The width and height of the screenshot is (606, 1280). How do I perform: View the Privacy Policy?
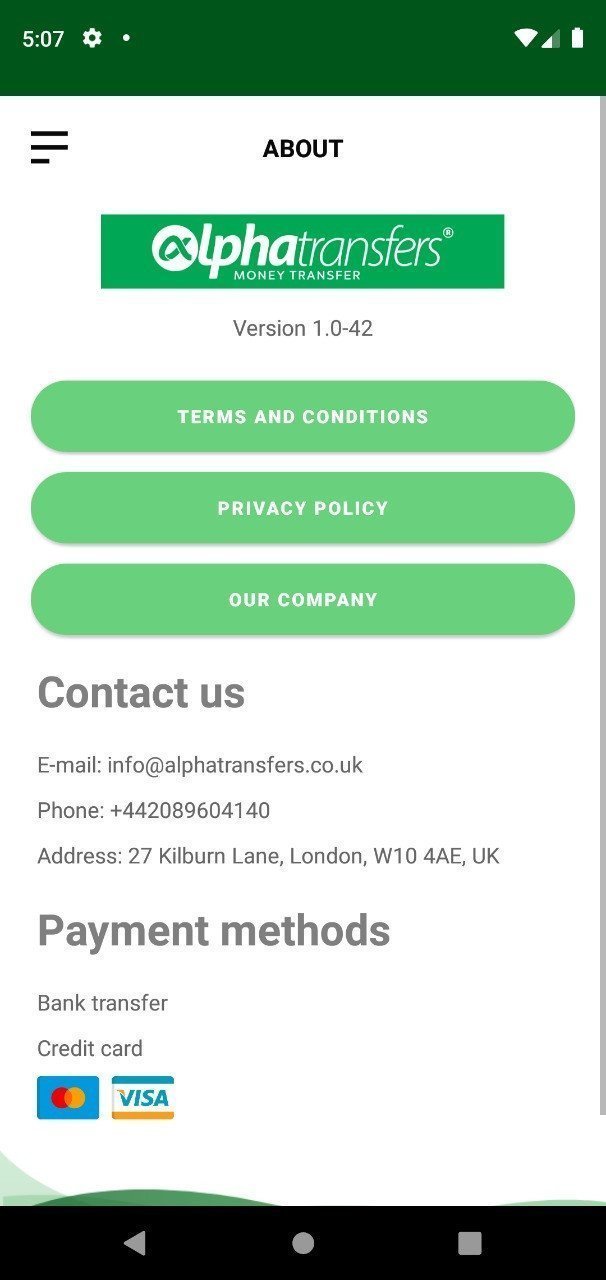(x=303, y=508)
